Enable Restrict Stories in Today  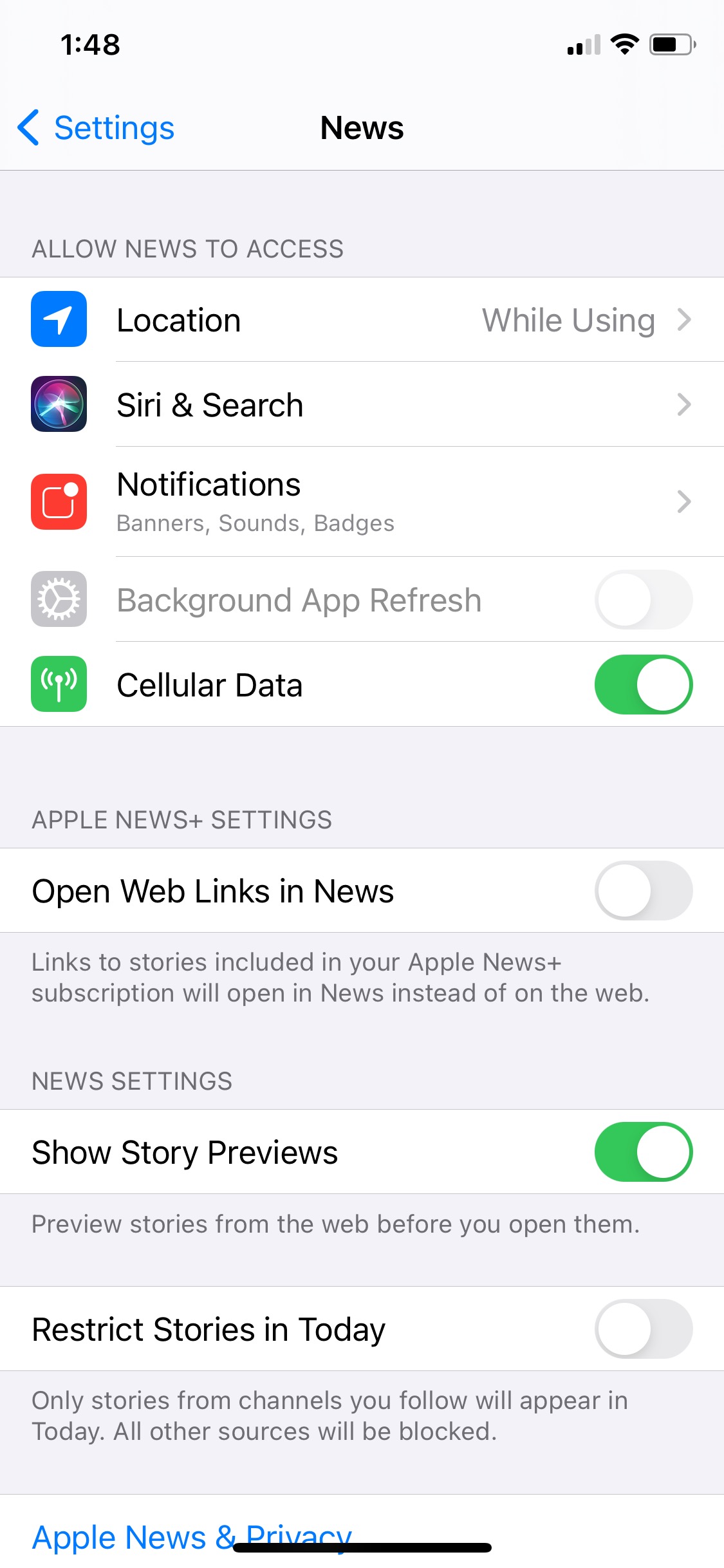click(643, 1328)
